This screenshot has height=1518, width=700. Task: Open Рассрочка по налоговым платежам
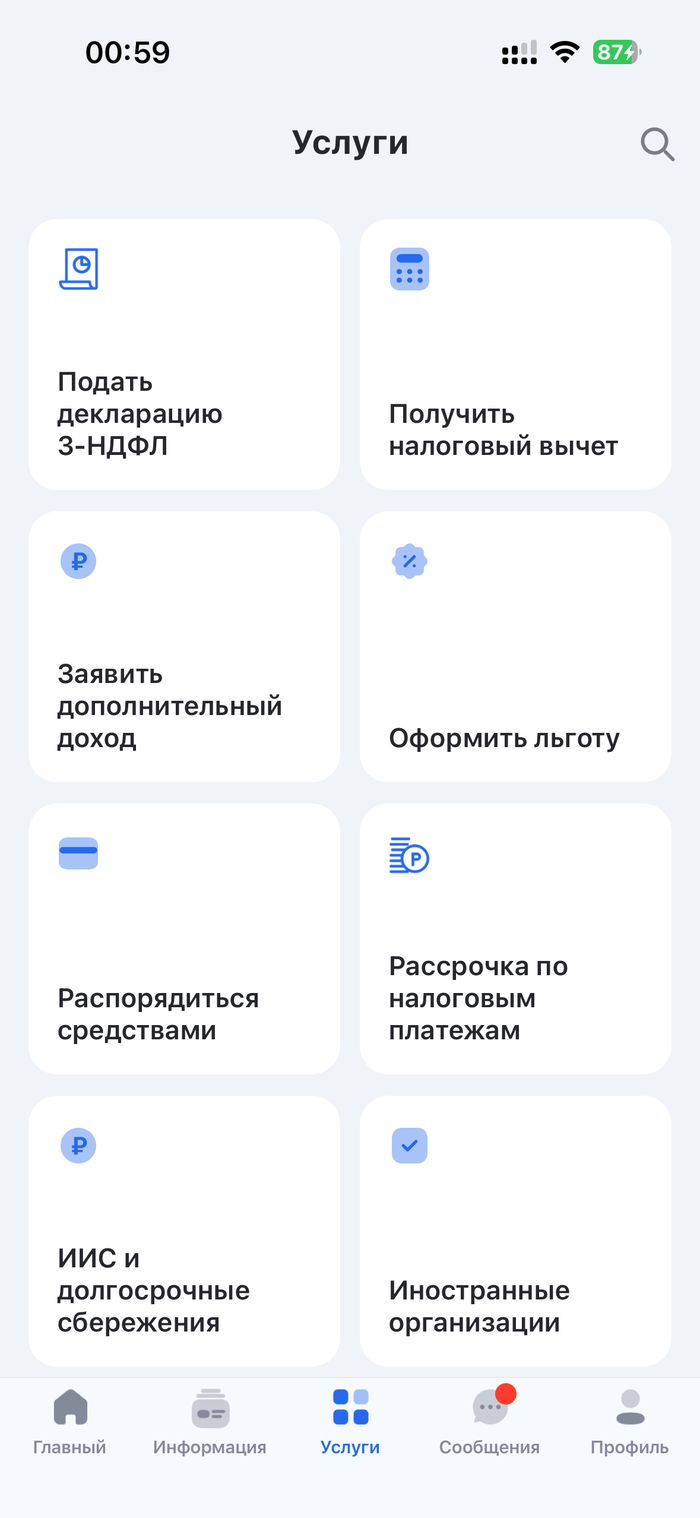[x=515, y=939]
